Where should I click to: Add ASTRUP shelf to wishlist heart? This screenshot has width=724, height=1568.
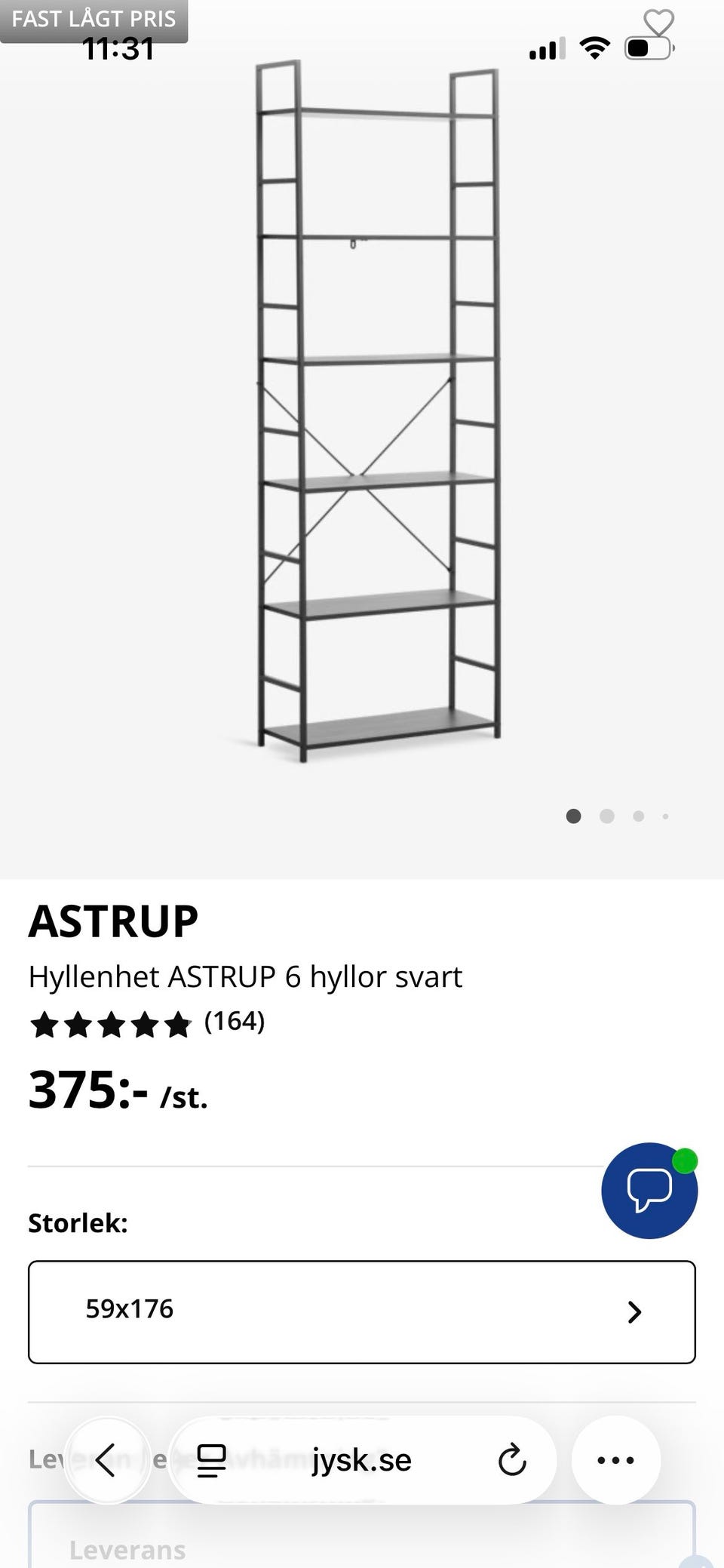[658, 22]
